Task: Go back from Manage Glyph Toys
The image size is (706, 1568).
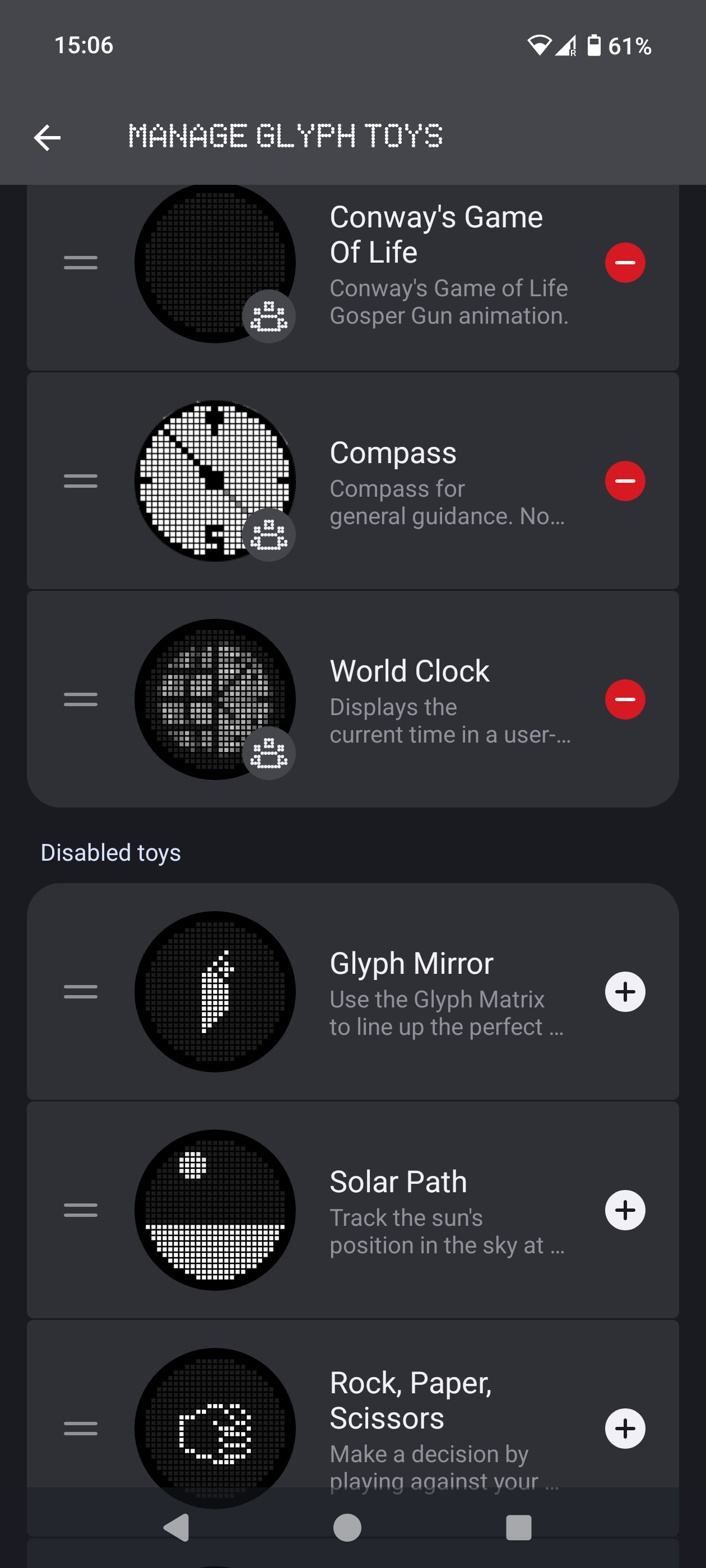Action: (47, 138)
